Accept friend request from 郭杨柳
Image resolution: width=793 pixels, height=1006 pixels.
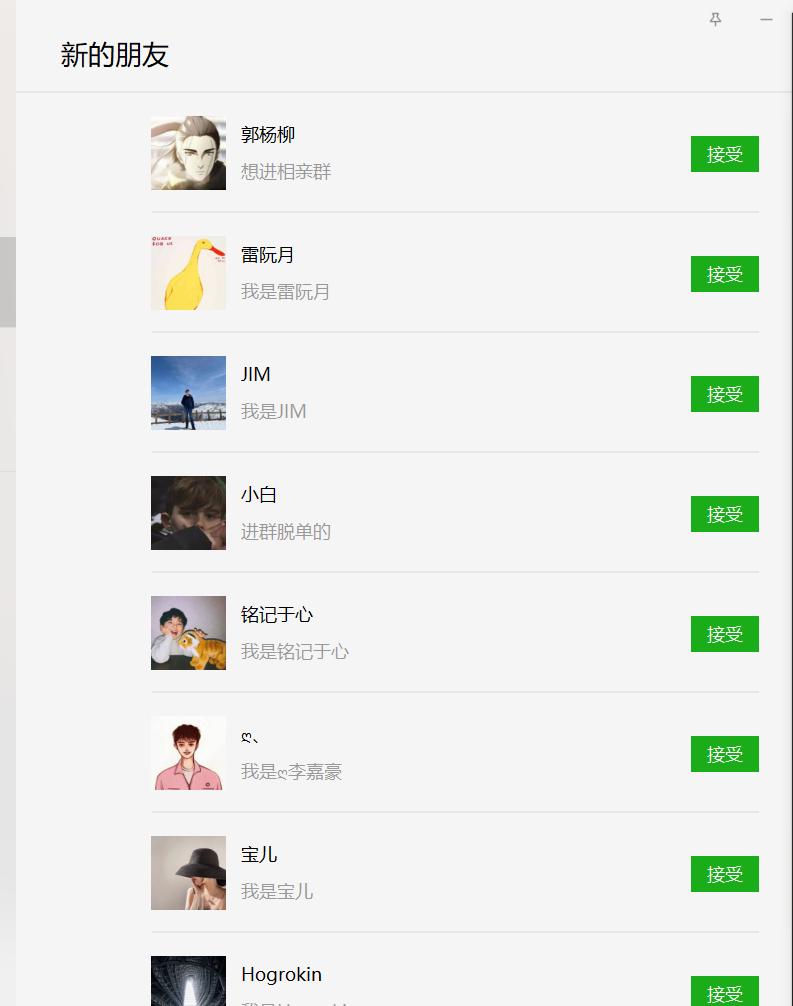click(724, 154)
